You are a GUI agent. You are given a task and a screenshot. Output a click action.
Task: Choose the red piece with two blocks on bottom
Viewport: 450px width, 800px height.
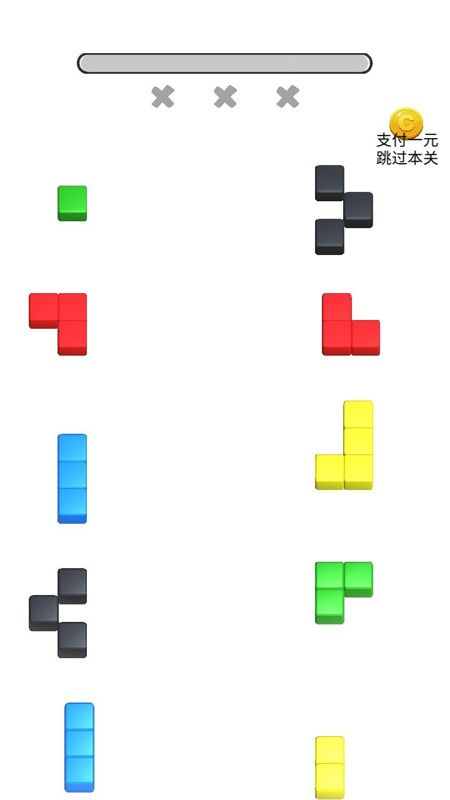pos(351,324)
